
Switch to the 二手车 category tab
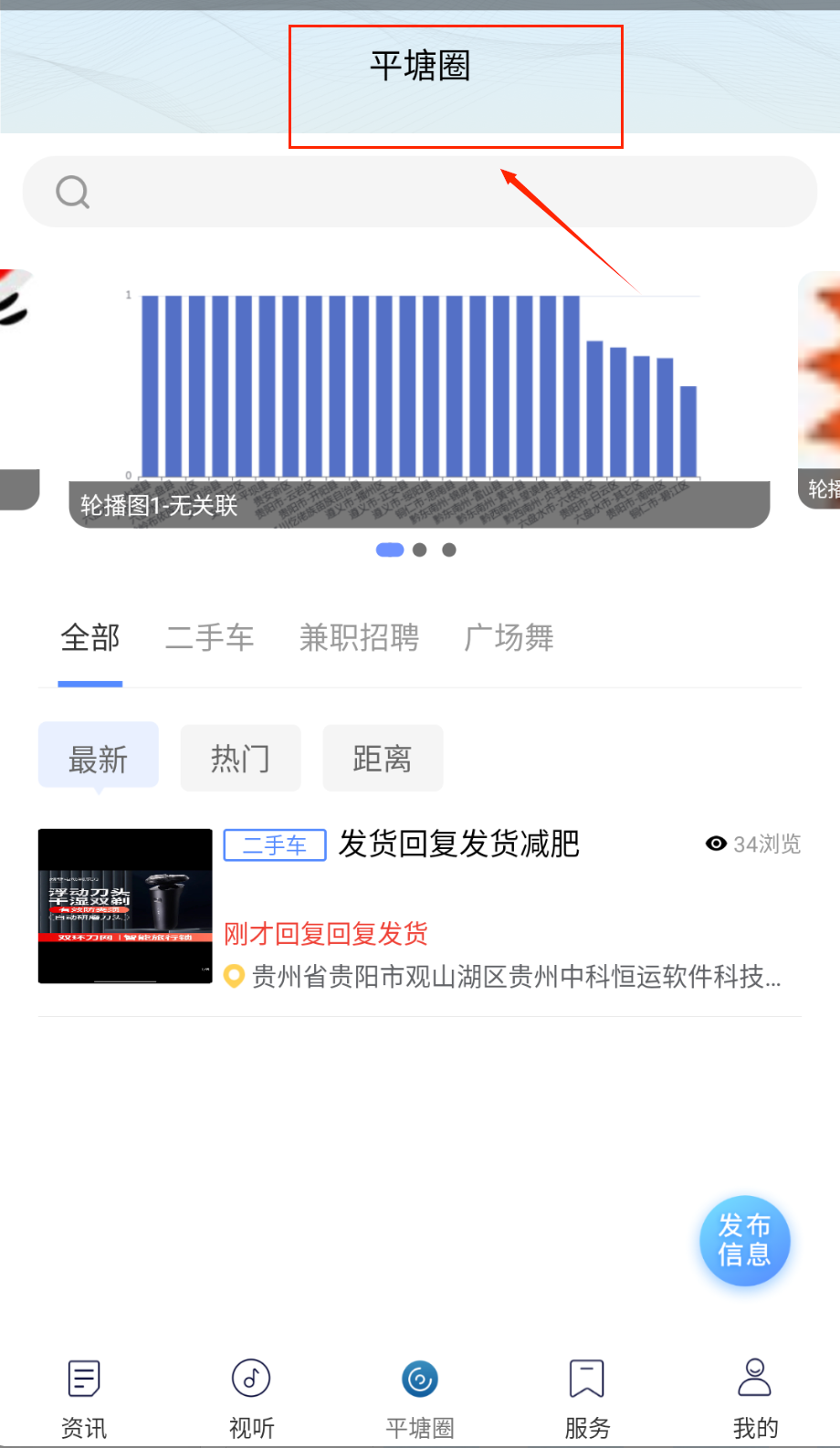click(209, 637)
